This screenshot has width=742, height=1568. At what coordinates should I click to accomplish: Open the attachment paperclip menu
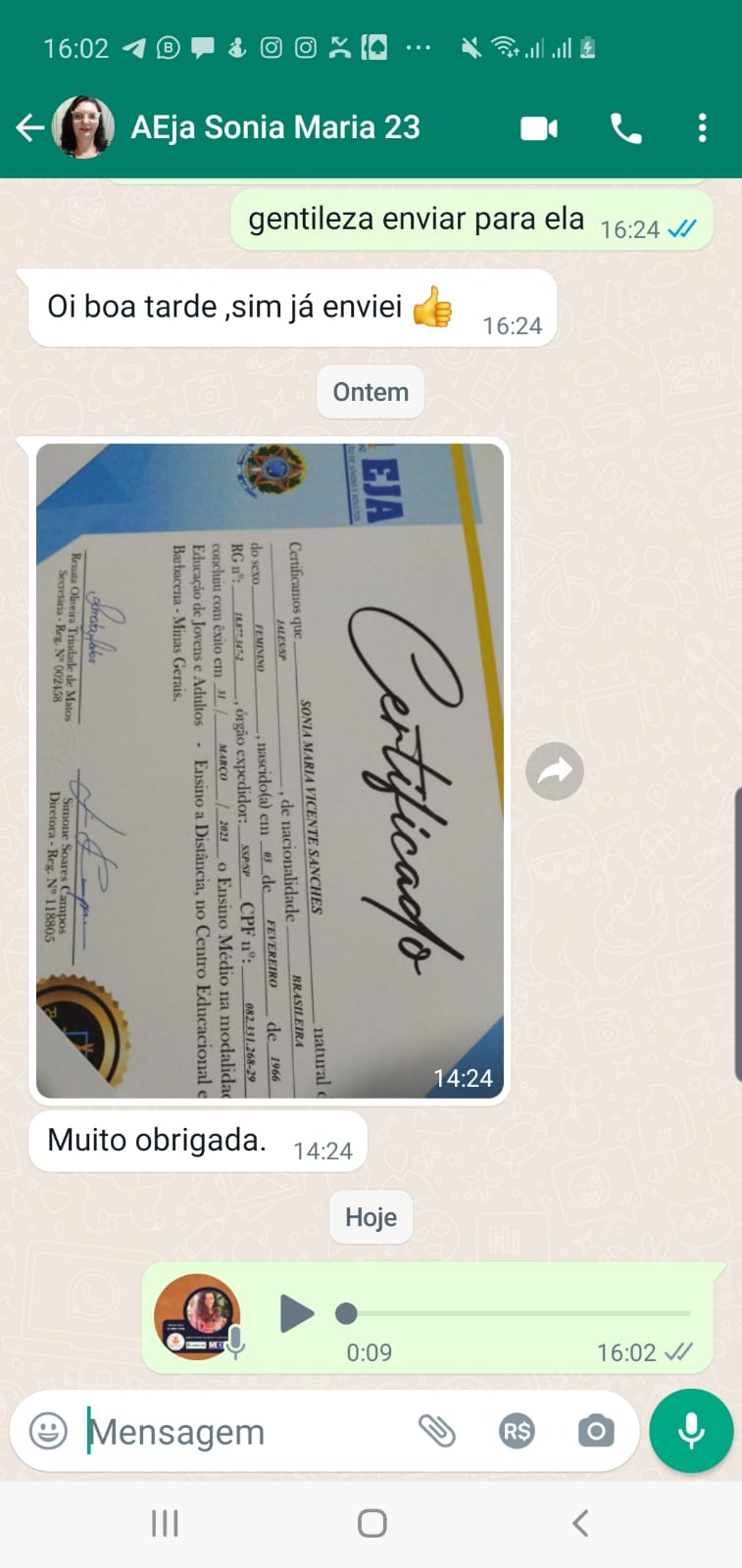pos(437,1431)
